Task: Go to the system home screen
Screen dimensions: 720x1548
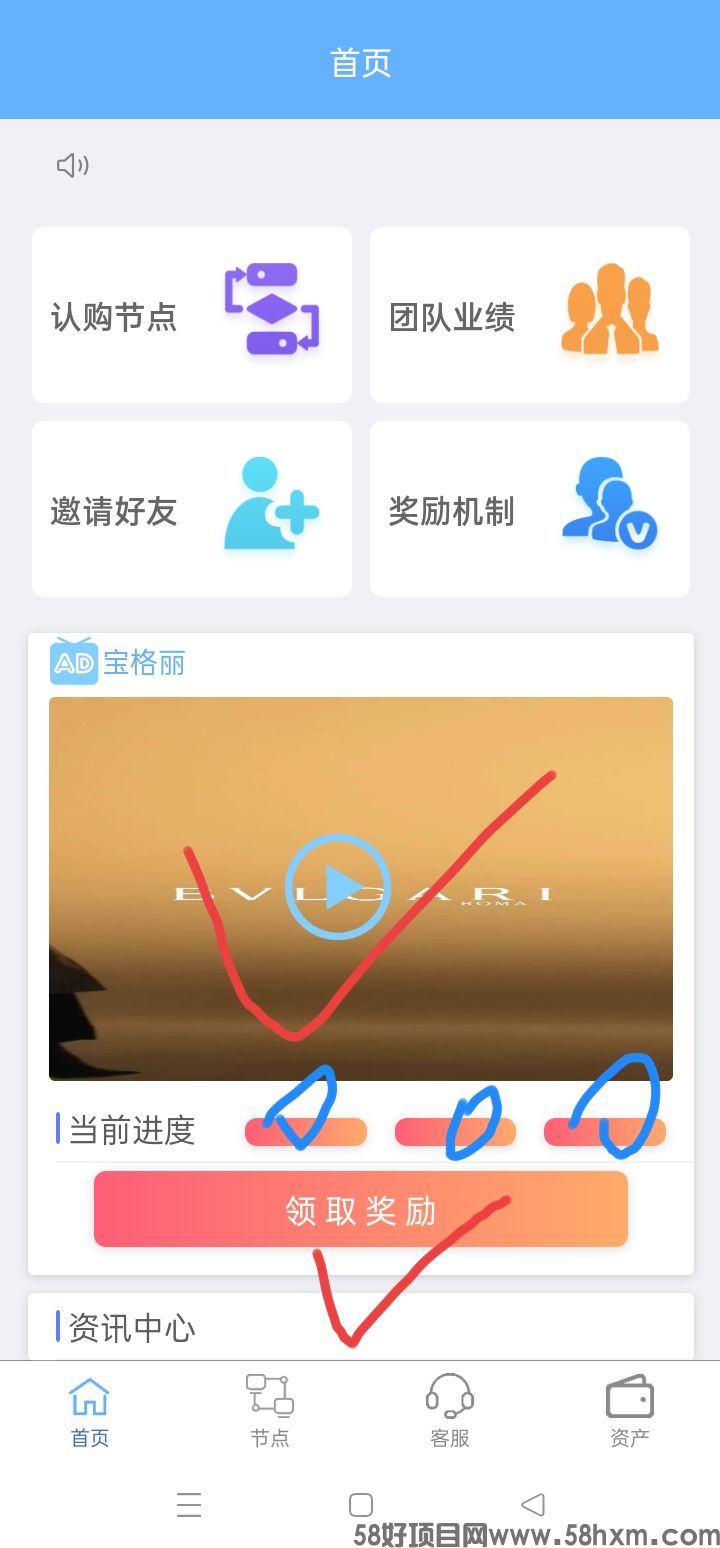Action: (x=361, y=1504)
